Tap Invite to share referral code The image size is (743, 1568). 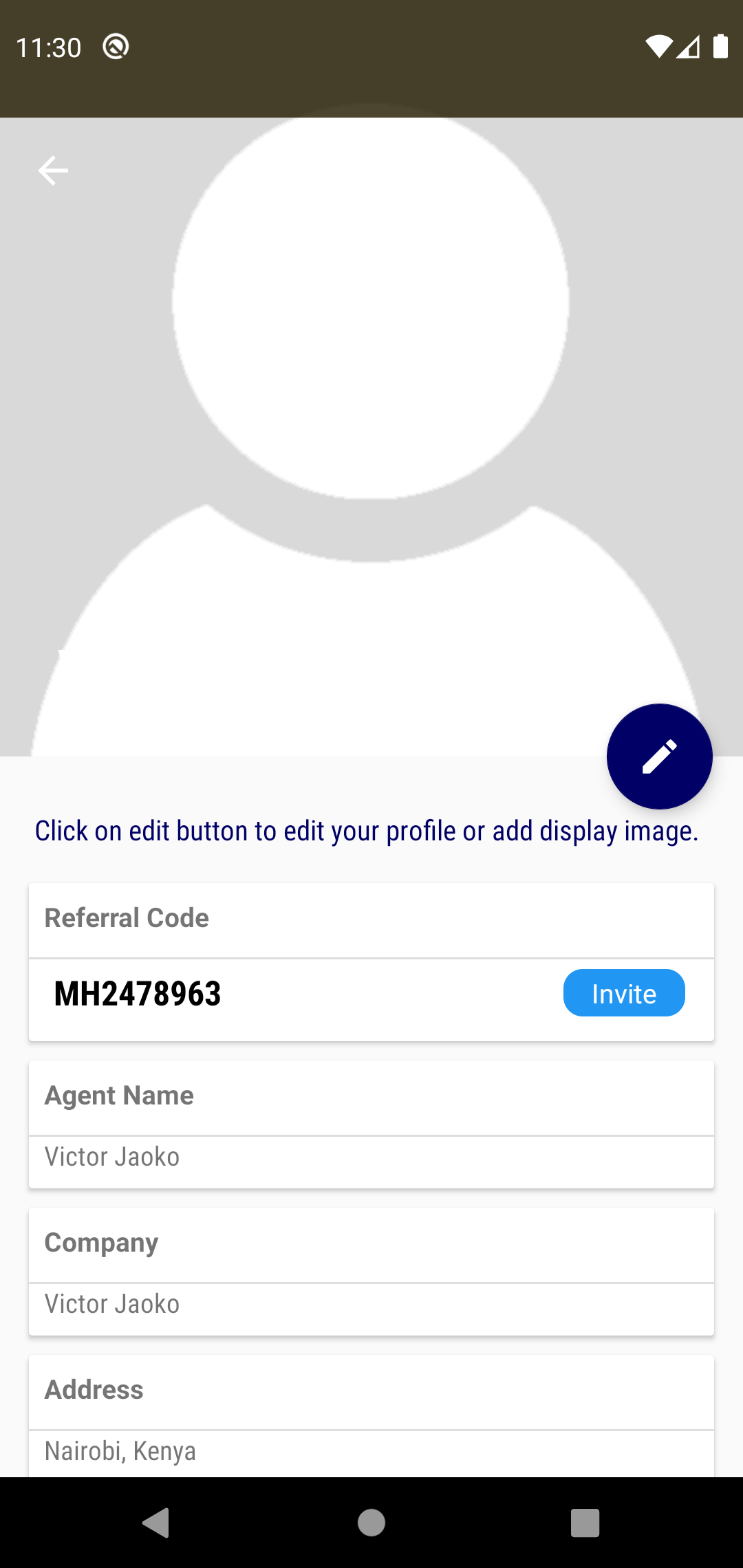(624, 993)
